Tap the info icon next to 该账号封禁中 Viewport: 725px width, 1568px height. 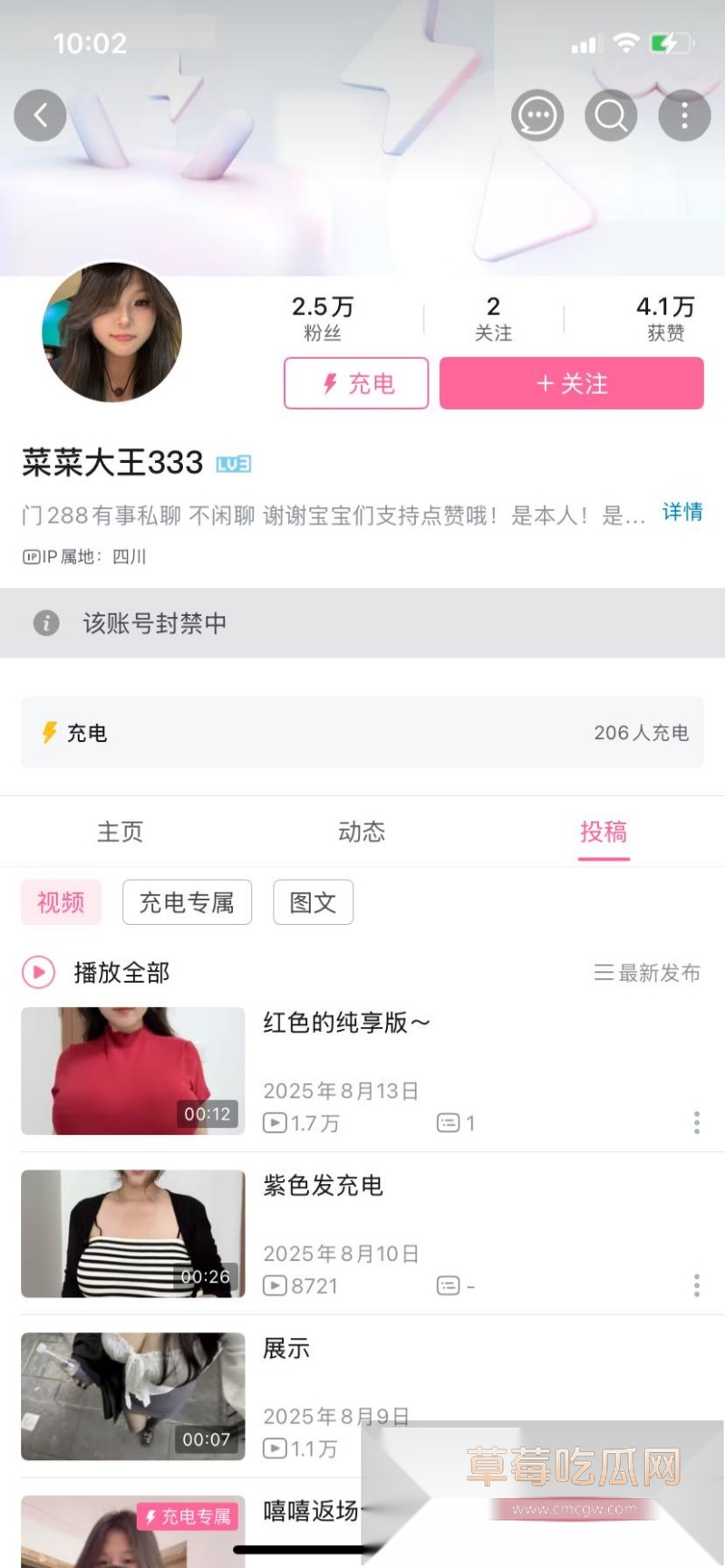(45, 623)
